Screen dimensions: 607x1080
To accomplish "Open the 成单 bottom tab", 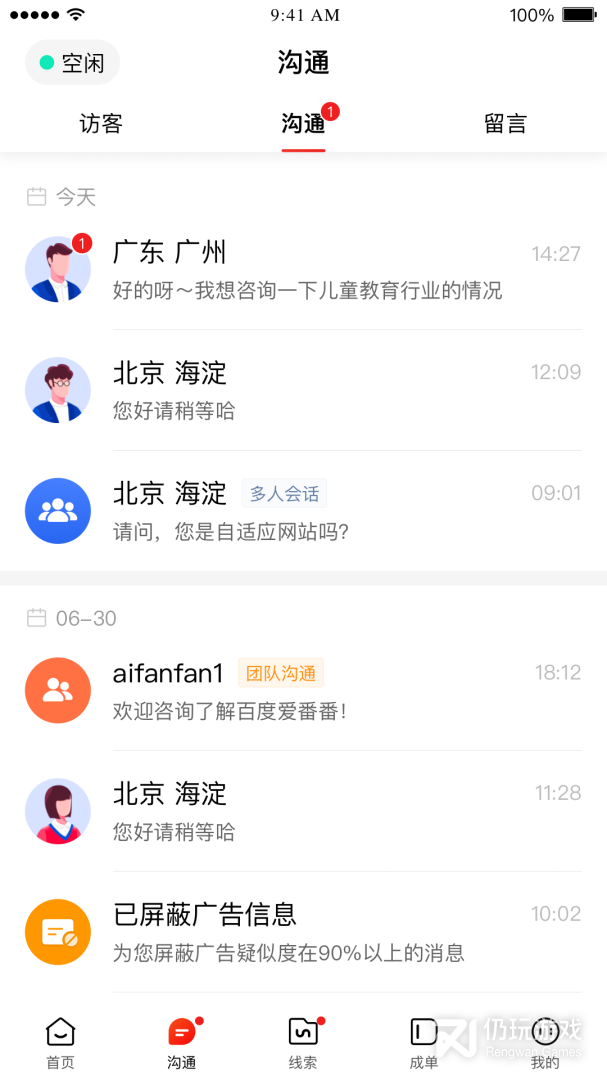I will 424,1042.
